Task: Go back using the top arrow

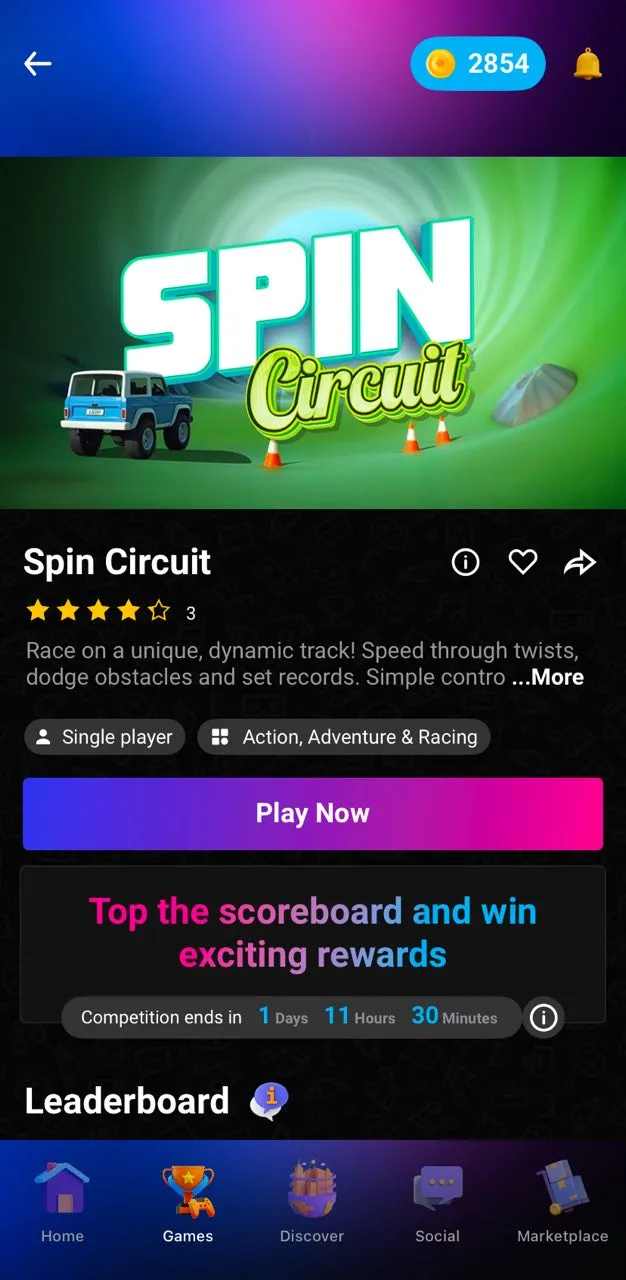Action: pos(38,64)
